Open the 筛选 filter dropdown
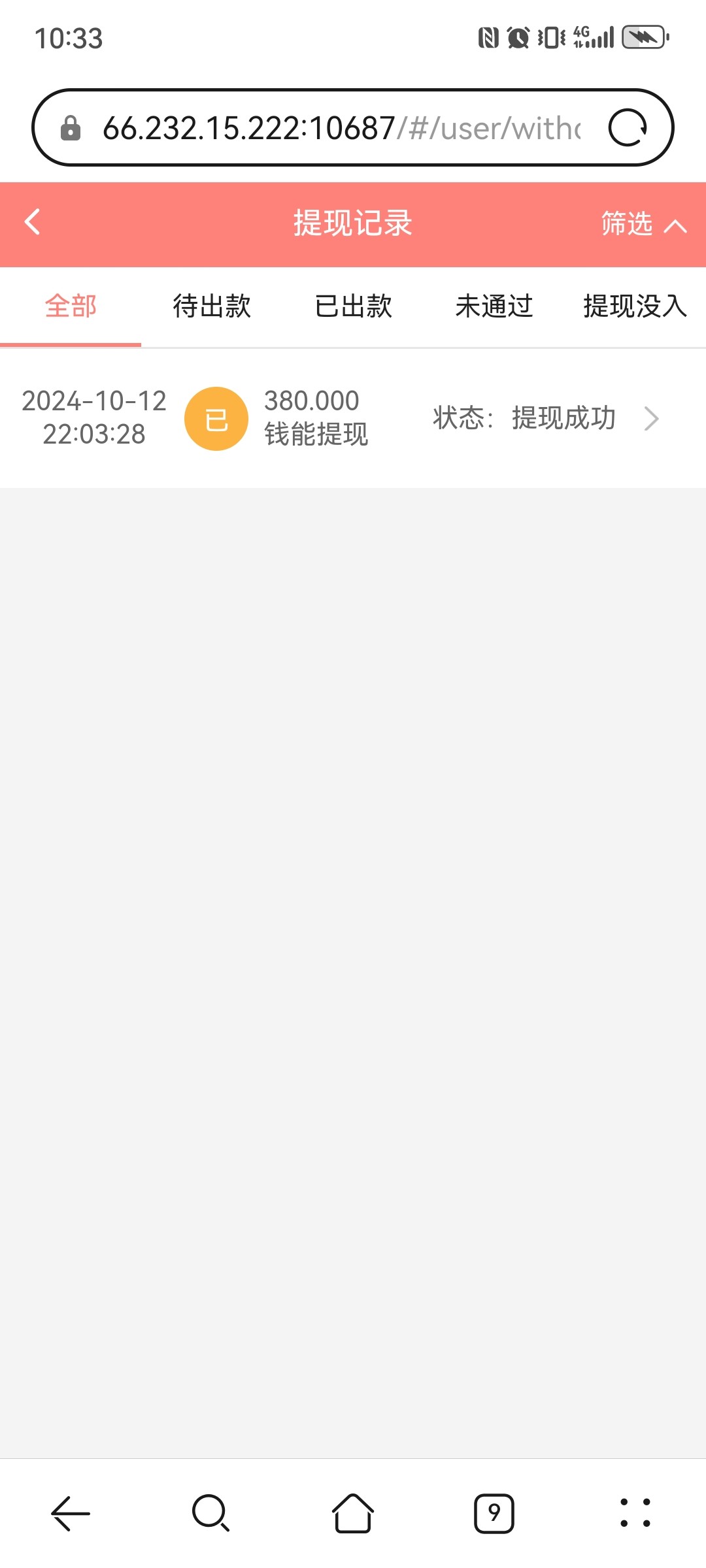This screenshot has width=706, height=1568. tap(643, 224)
